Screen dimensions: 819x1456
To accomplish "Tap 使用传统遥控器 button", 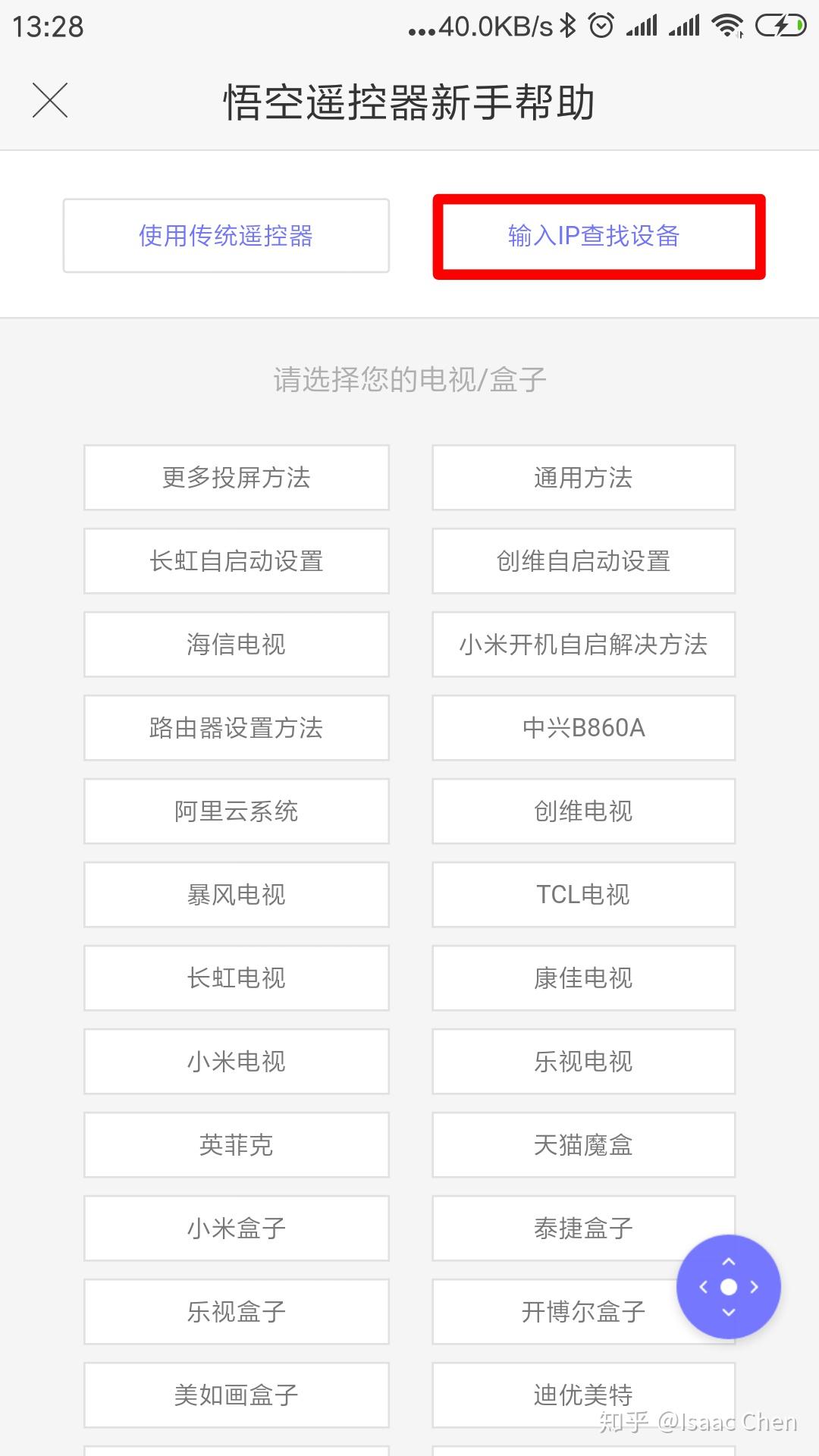I will click(x=226, y=236).
